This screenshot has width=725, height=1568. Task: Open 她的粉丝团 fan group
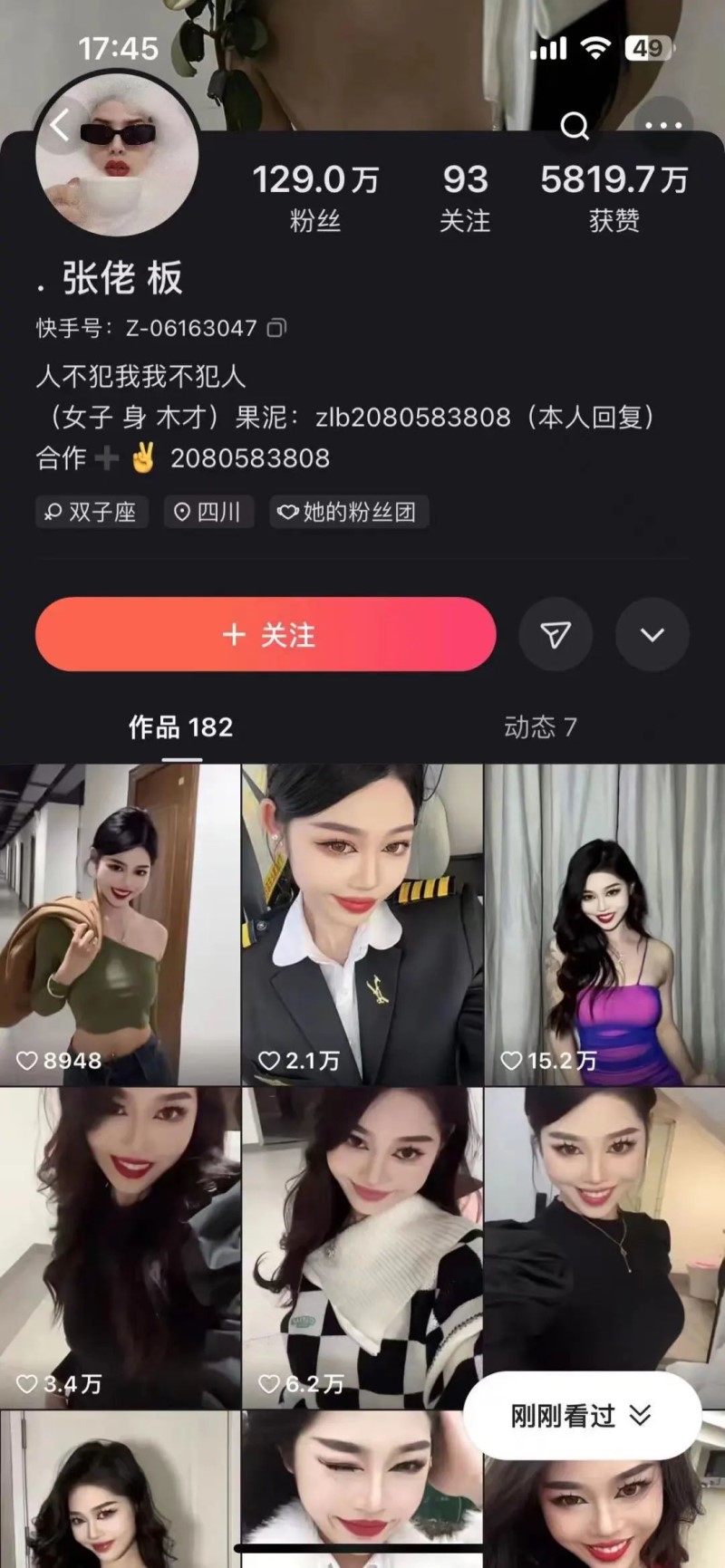(x=349, y=513)
